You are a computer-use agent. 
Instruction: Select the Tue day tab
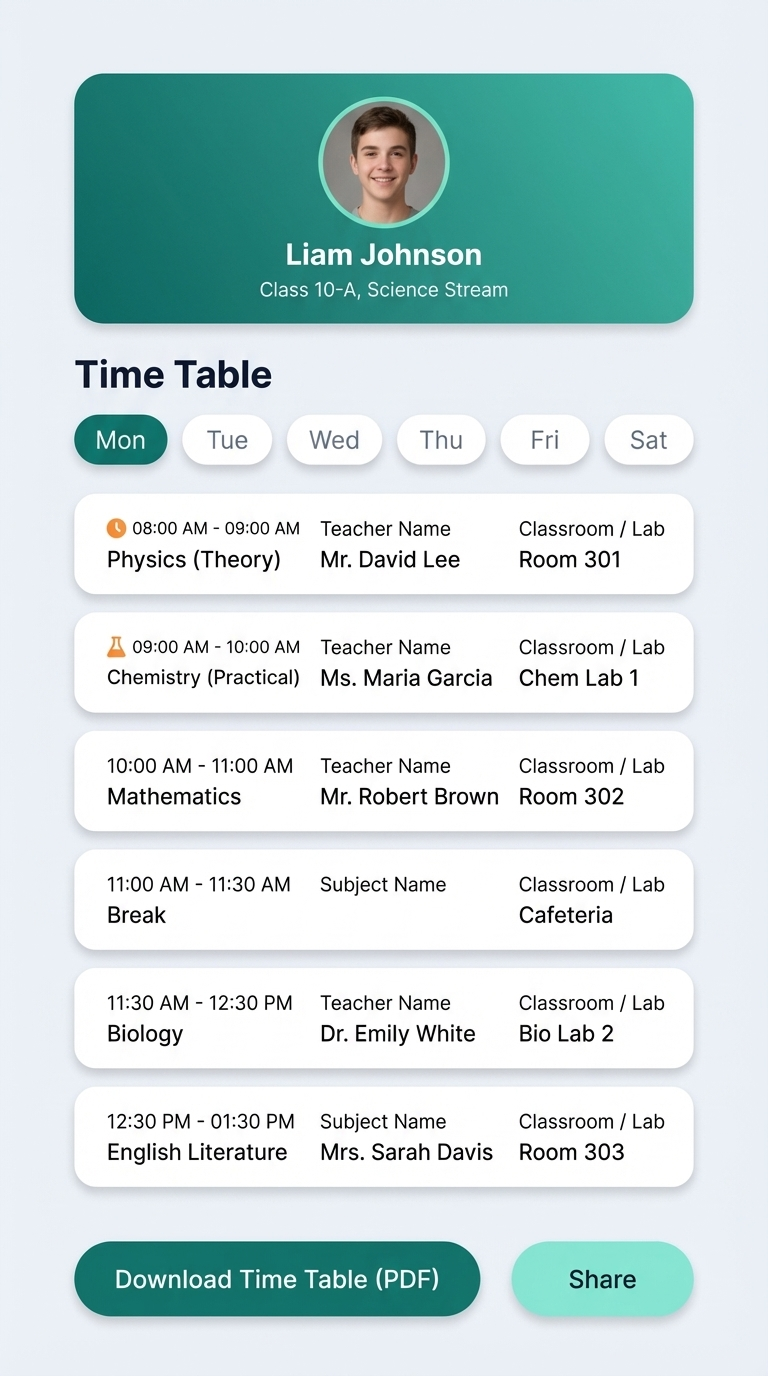(x=227, y=440)
